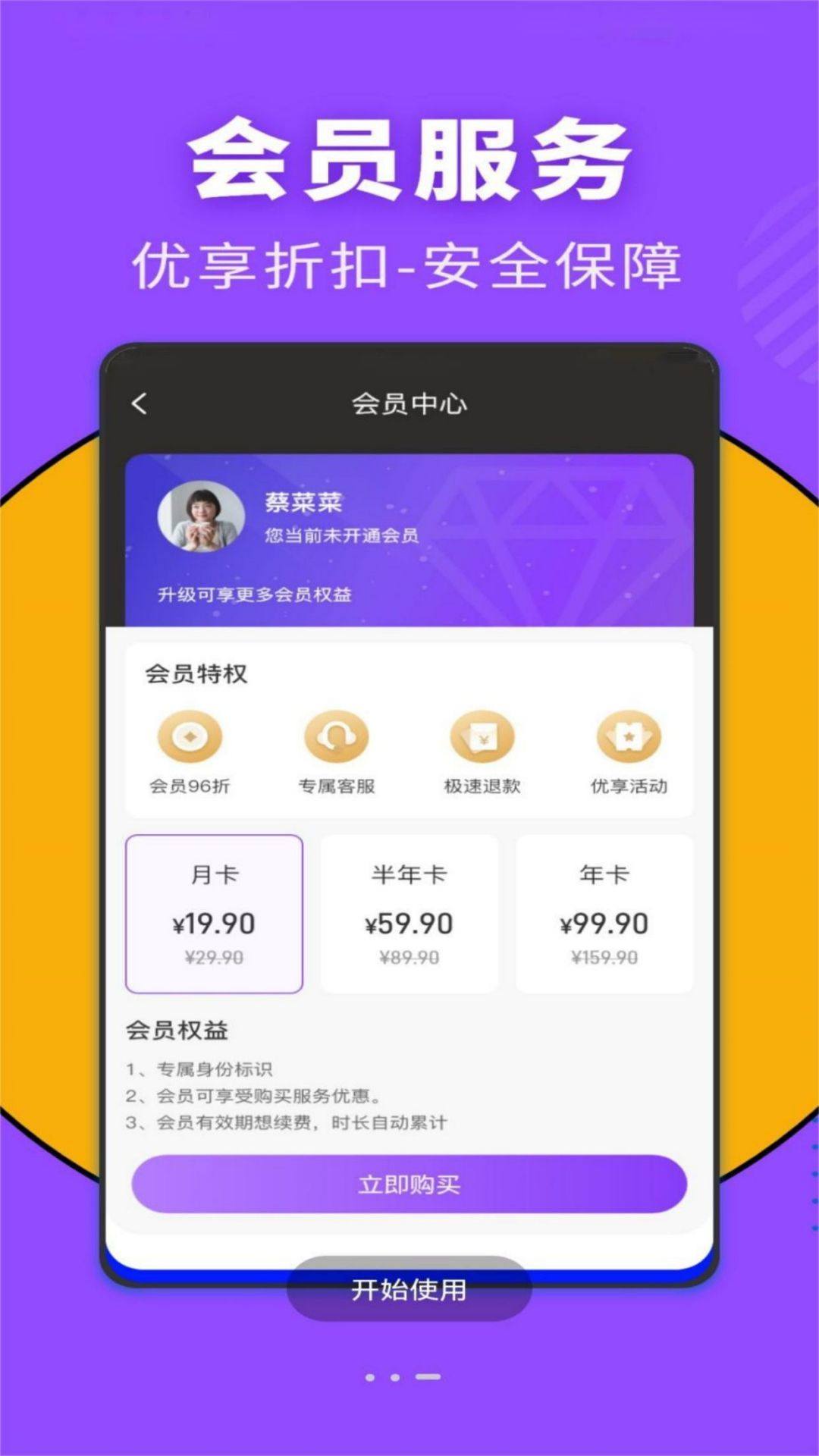Viewport: 819px width, 1456px height.
Task: Tap the first page indicator dot
Action: [370, 1377]
